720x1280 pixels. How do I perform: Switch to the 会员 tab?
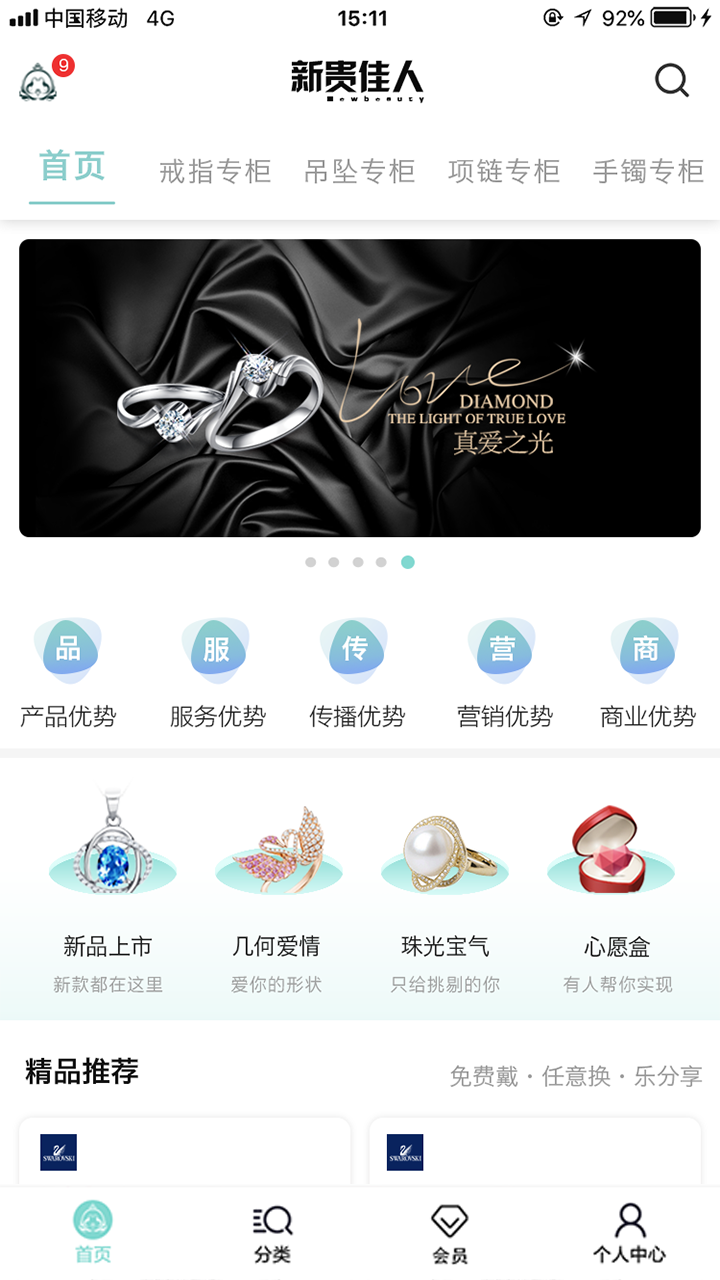tap(450, 1233)
